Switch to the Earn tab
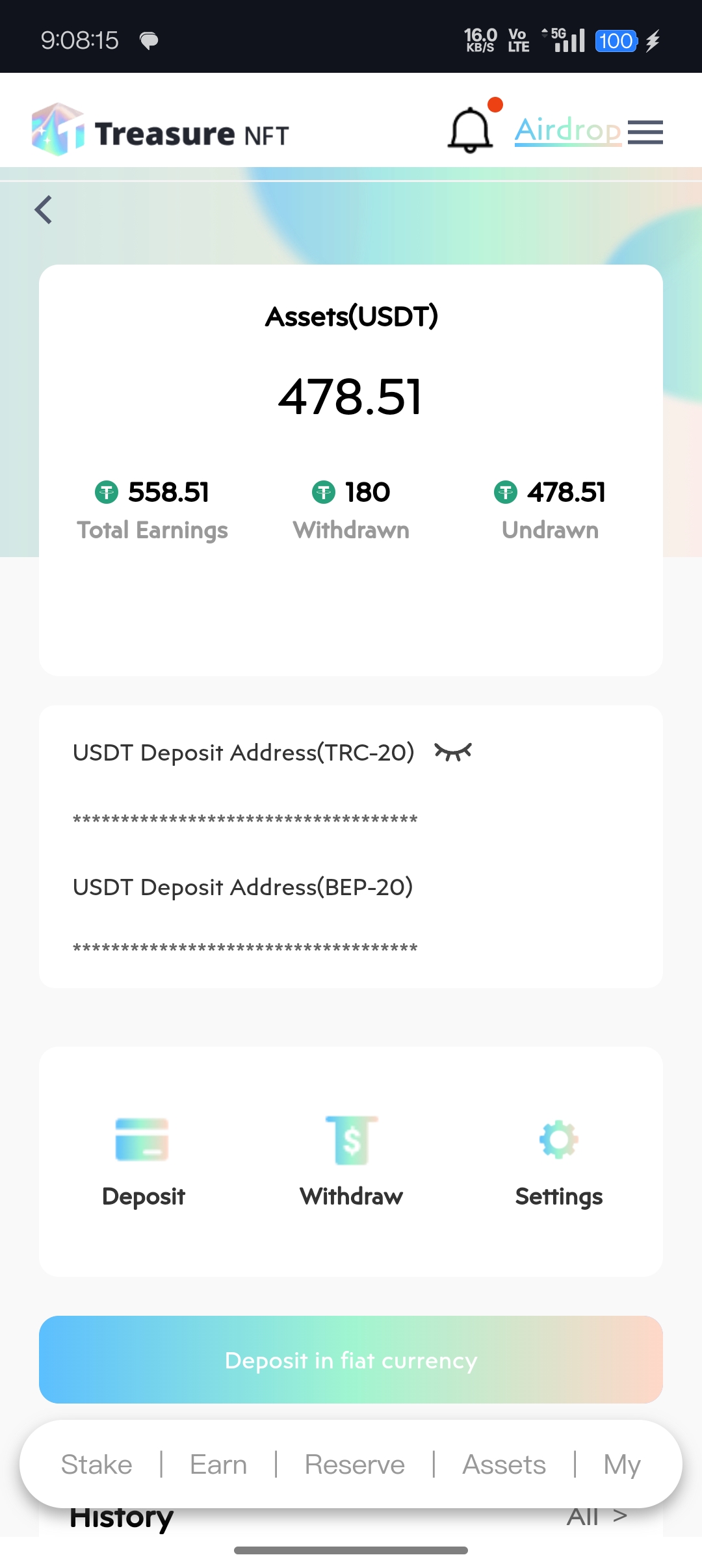Image resolution: width=702 pixels, height=1568 pixels. click(218, 1465)
